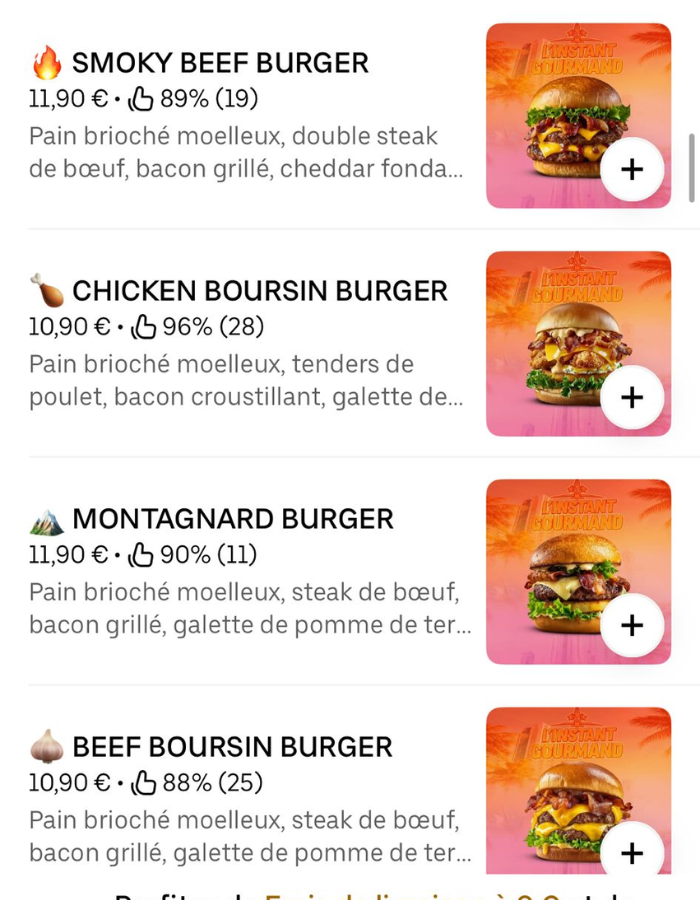
Task: Add Chicken Boursin Burger to cart
Action: click(x=631, y=398)
